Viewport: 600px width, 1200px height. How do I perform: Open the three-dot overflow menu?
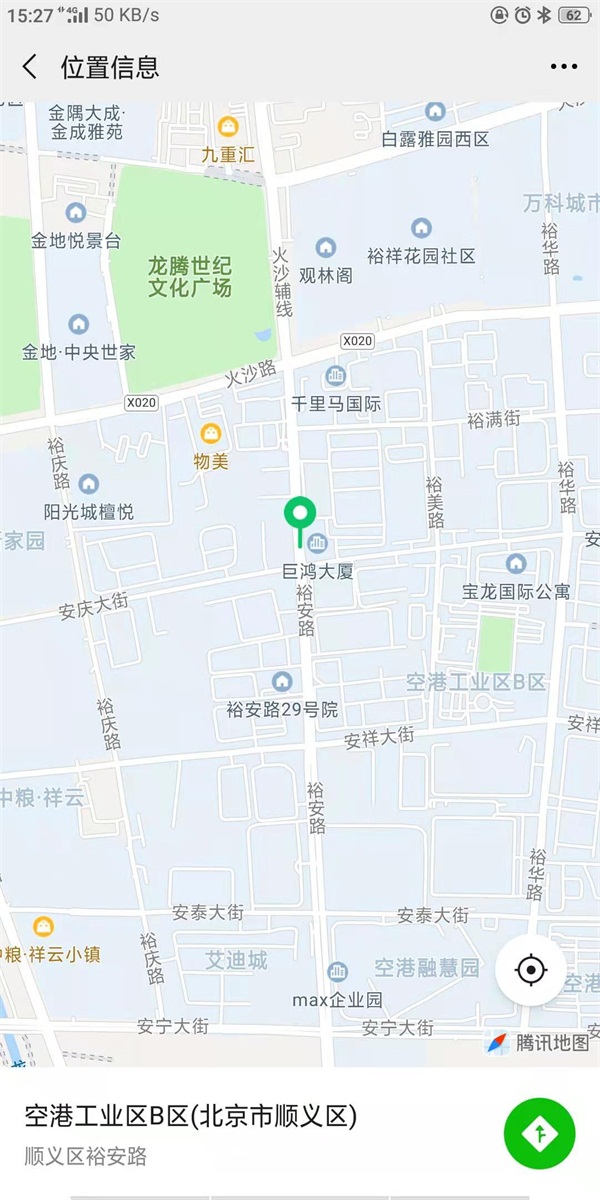click(x=563, y=67)
